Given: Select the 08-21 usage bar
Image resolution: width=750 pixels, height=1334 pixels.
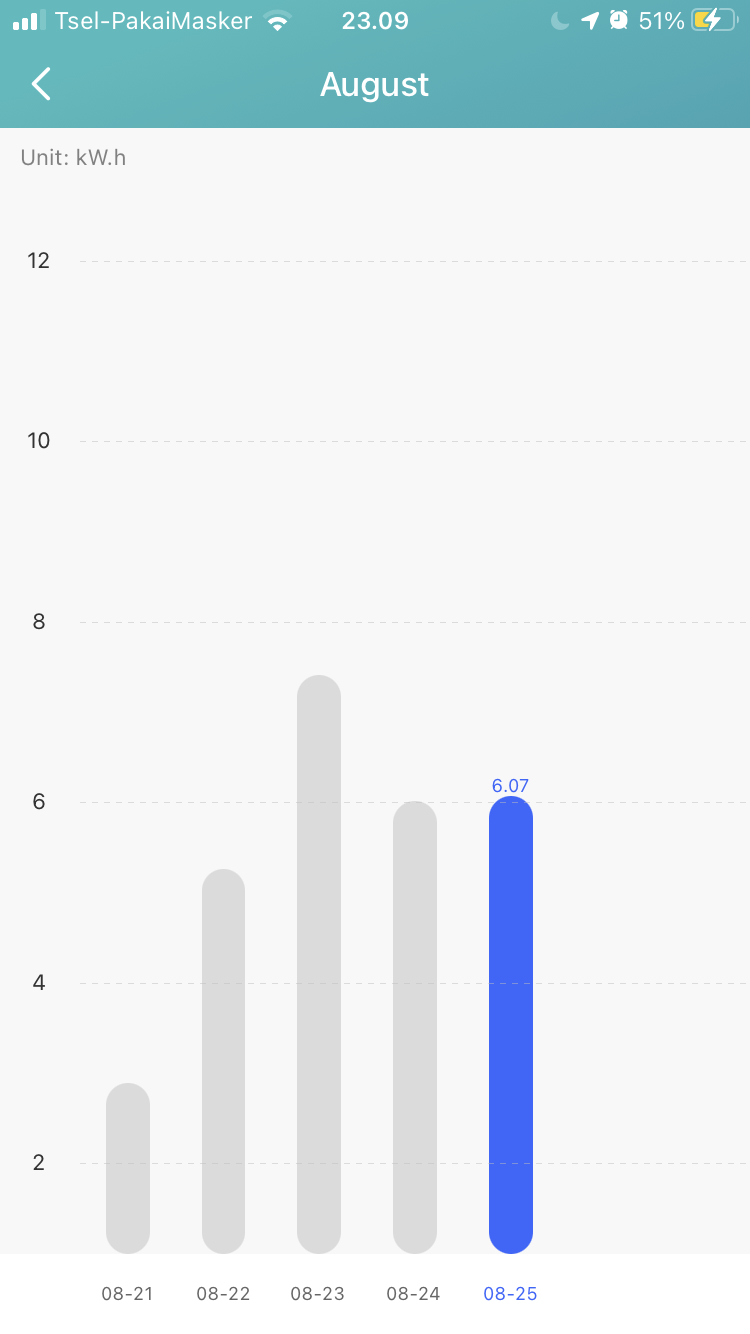Looking at the screenshot, I should (x=128, y=1168).
